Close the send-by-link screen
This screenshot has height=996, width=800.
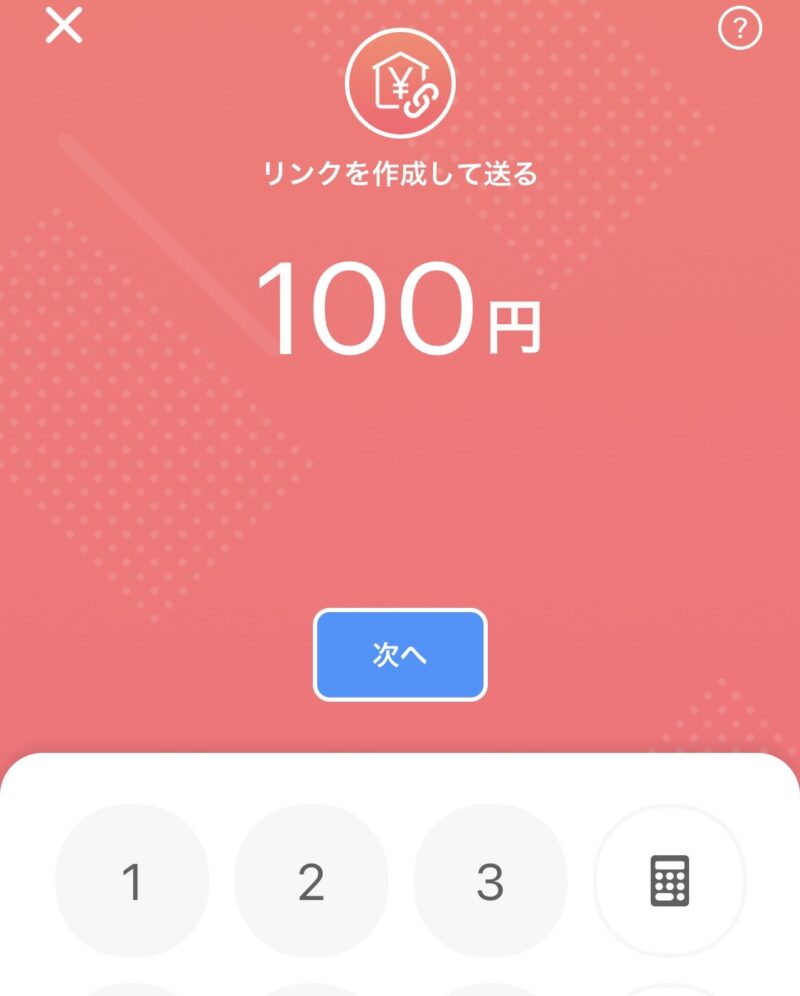64,27
